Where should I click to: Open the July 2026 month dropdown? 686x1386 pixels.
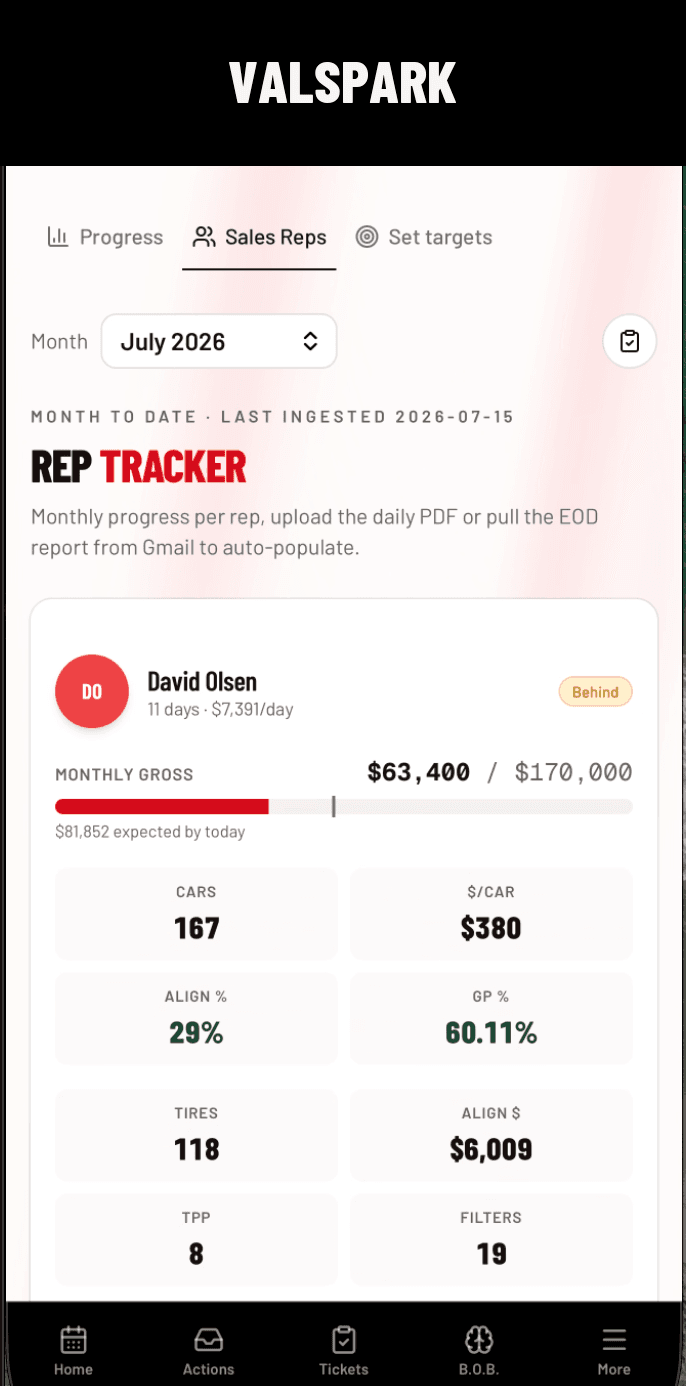tap(219, 341)
